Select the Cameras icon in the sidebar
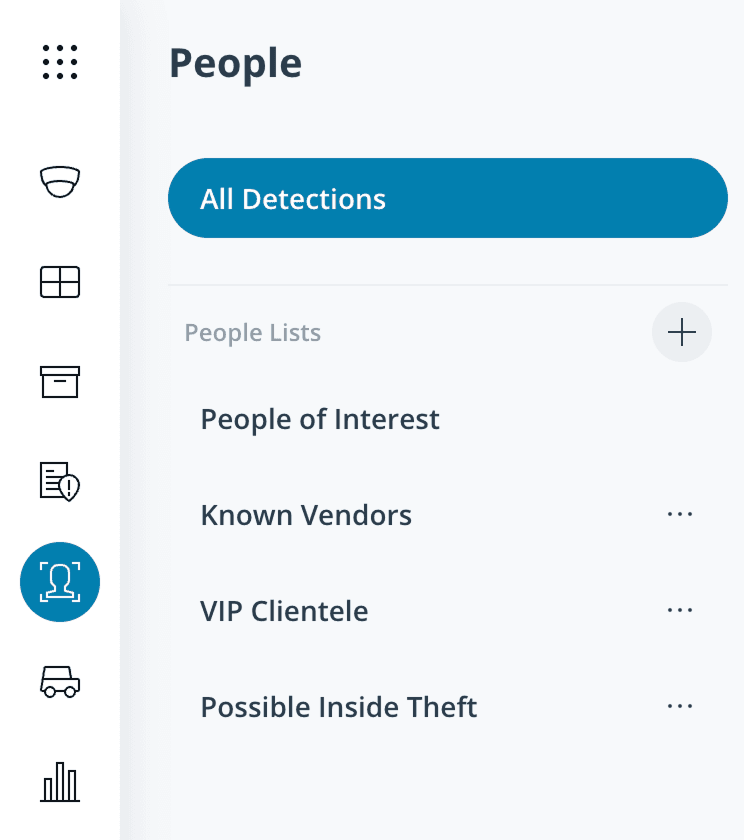The width and height of the screenshot is (744, 840). [60, 181]
